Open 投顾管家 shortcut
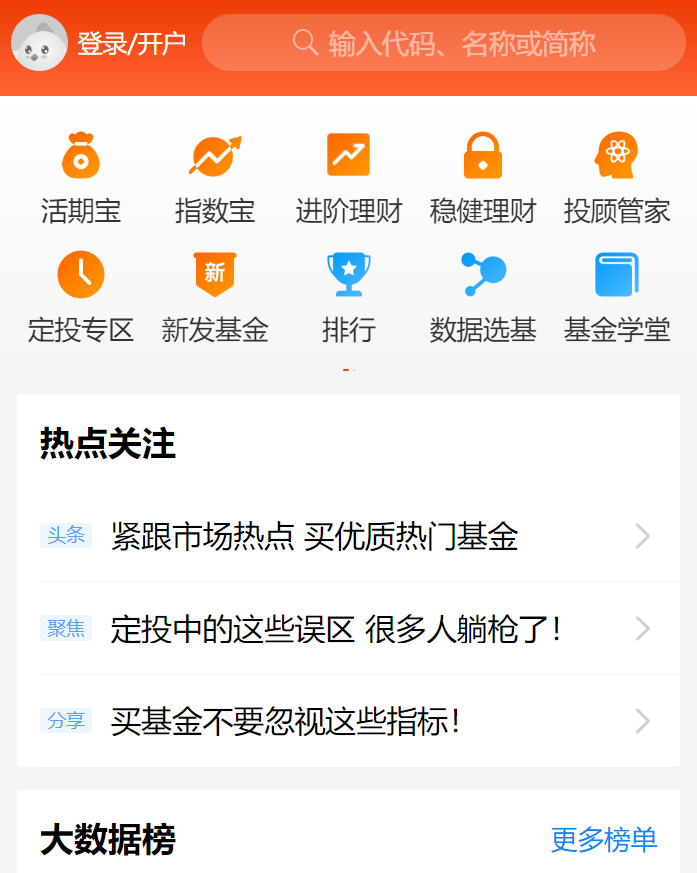The image size is (697, 873). pyautogui.click(x=617, y=177)
